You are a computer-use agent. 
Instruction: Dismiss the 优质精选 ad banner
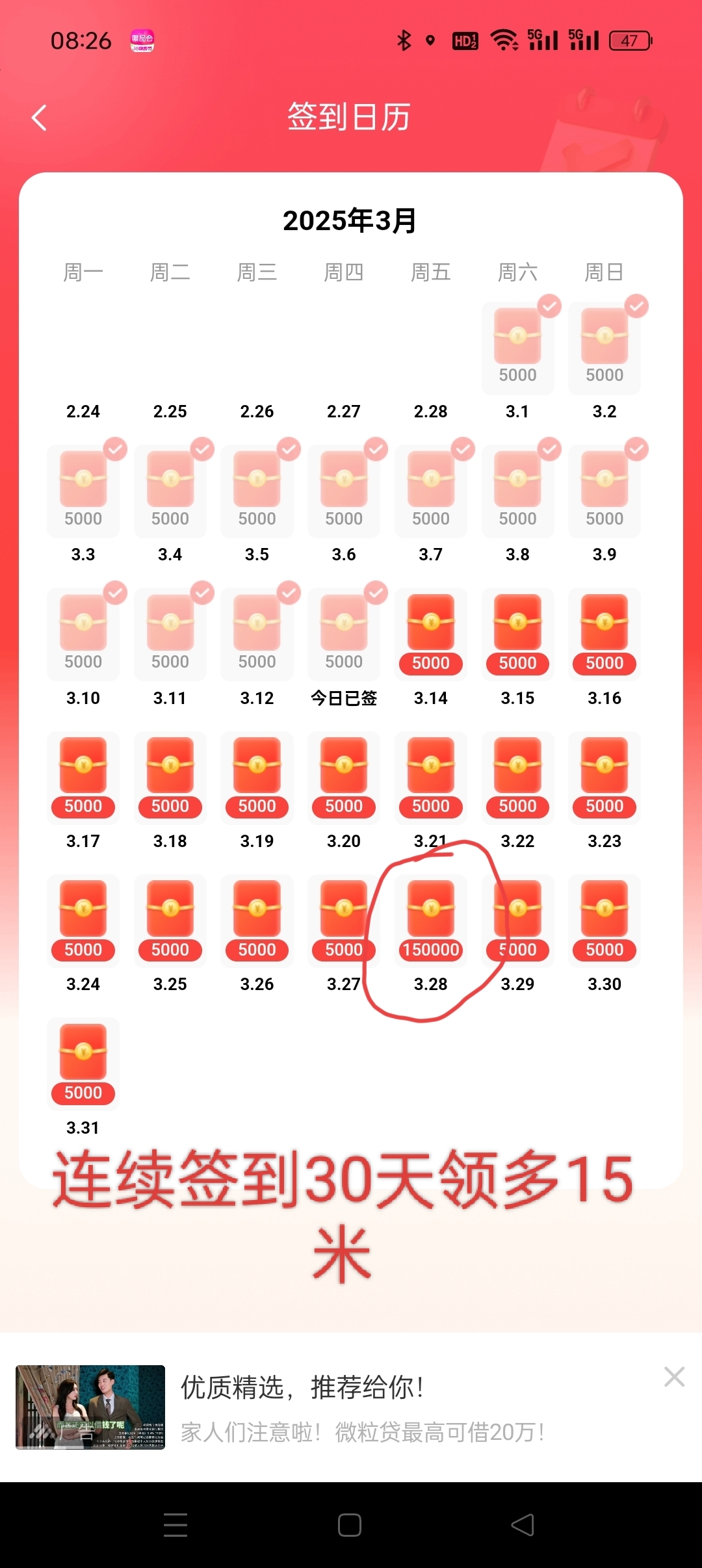pos(674,1376)
